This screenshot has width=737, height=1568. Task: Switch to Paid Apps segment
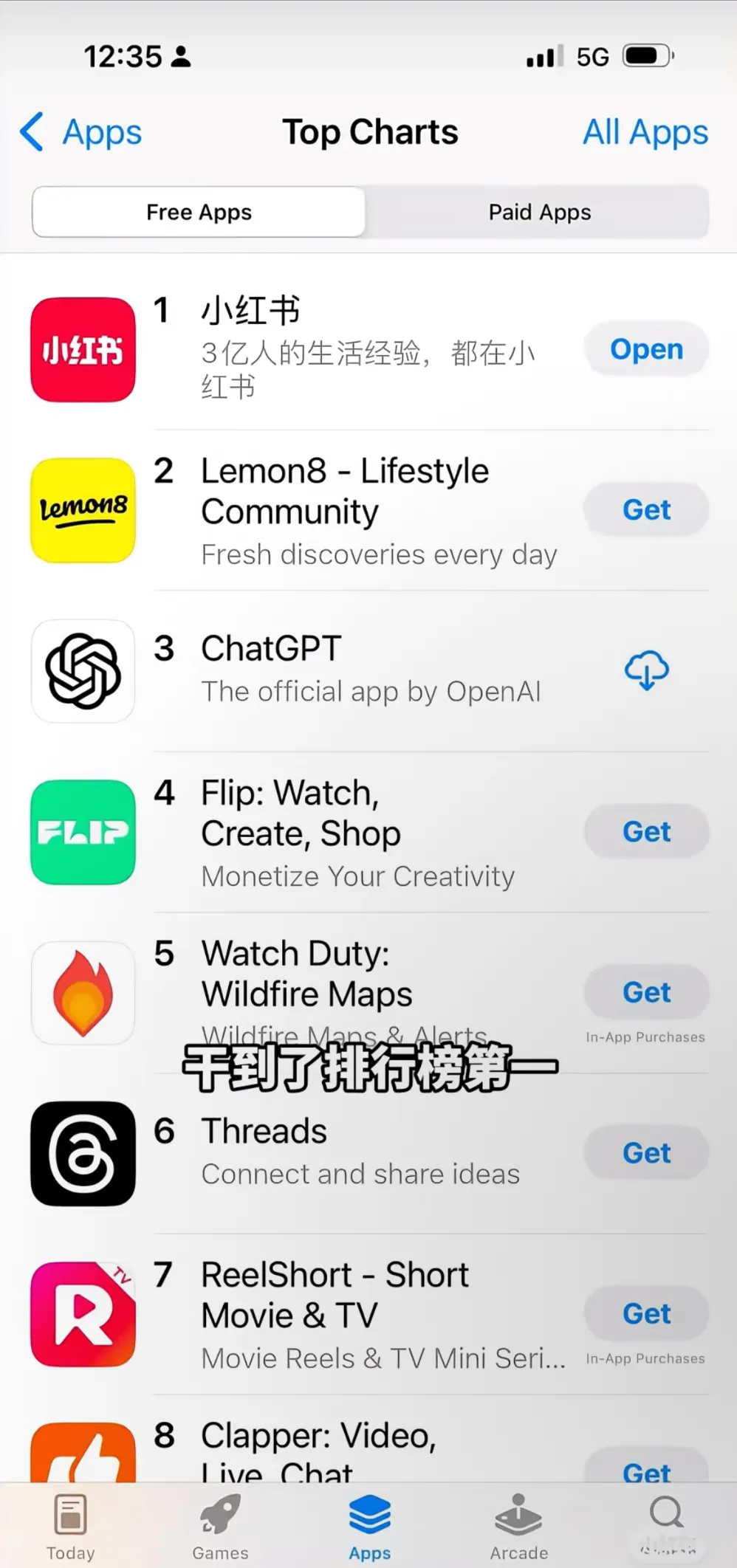coord(539,213)
